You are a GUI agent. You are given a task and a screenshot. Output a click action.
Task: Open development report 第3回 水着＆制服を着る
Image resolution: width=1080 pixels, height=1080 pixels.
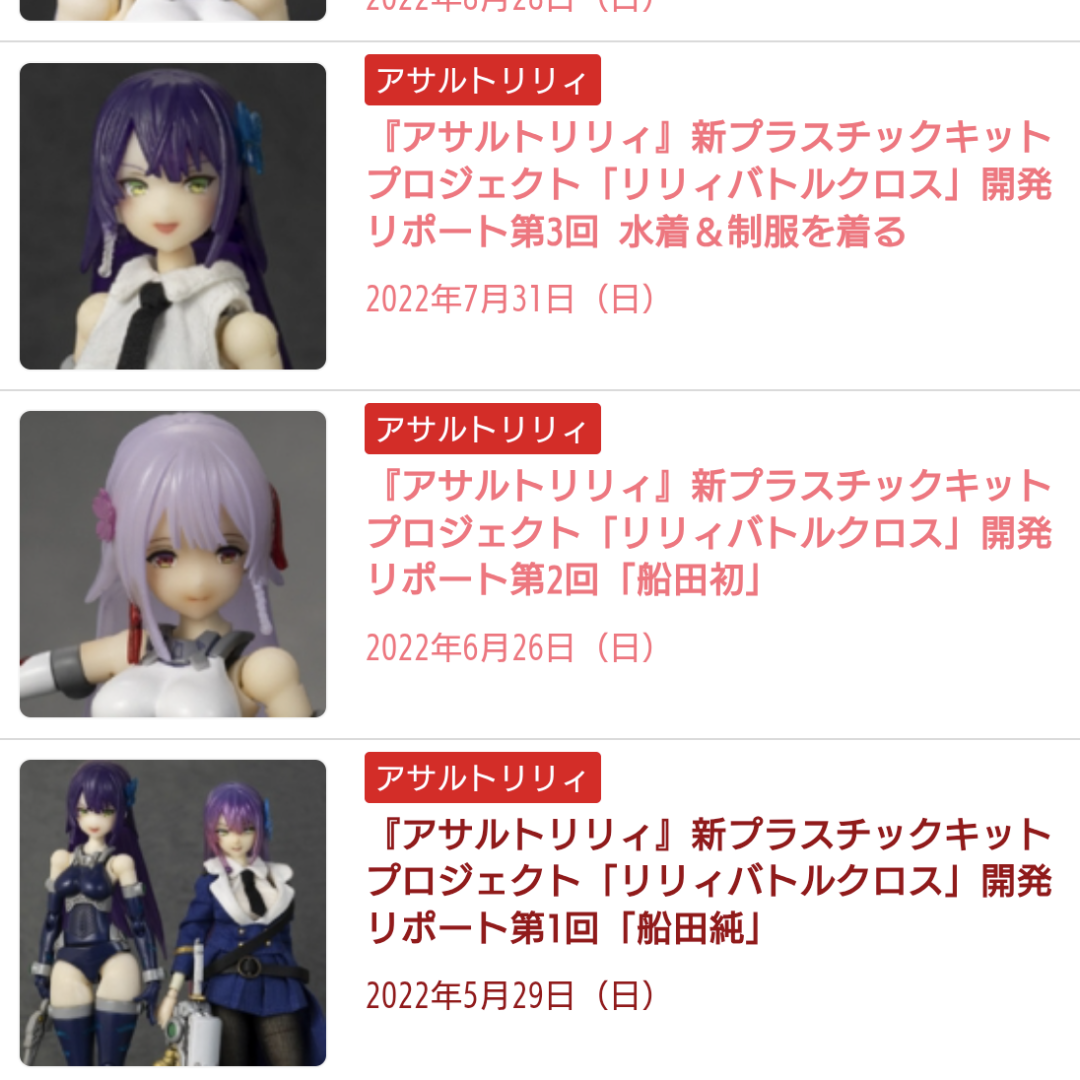click(708, 185)
